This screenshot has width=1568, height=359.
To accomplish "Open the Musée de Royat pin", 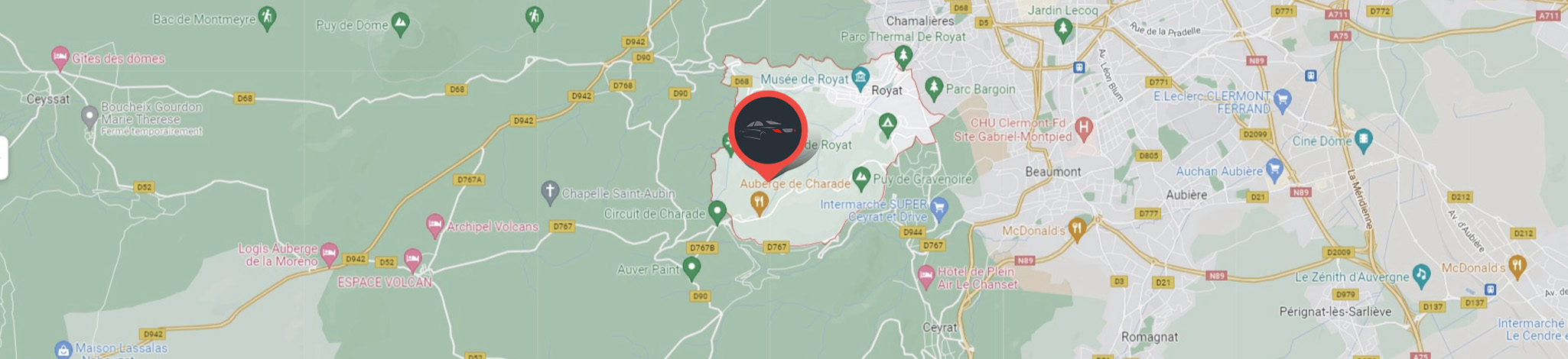I will tap(860, 76).
